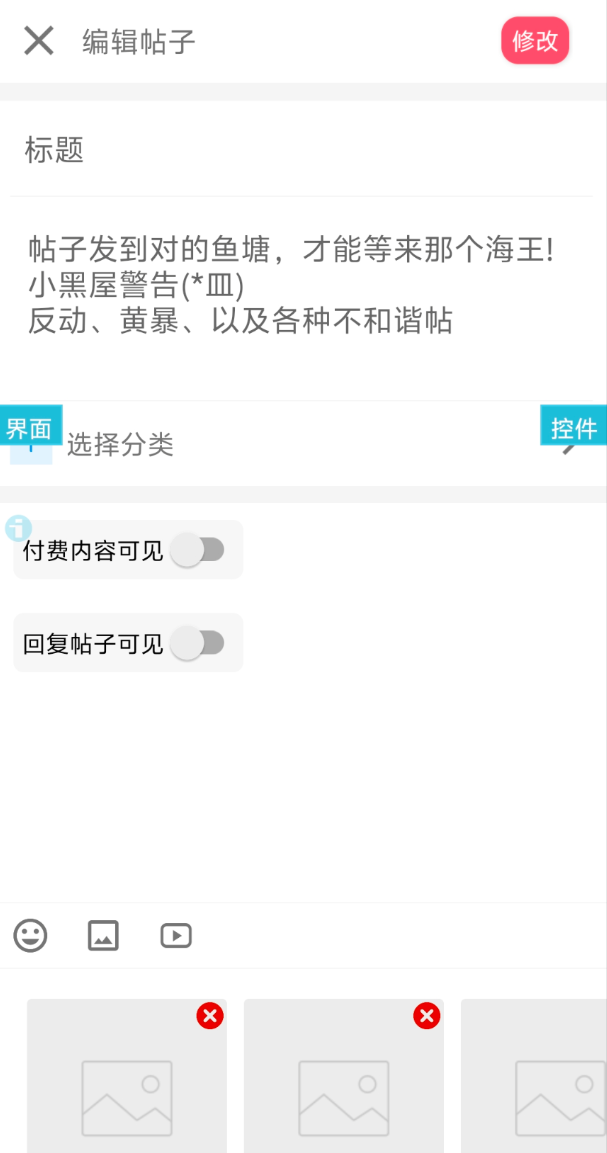Image resolution: width=607 pixels, height=1153 pixels.
Task: Insert a video into the post
Action: (176, 936)
